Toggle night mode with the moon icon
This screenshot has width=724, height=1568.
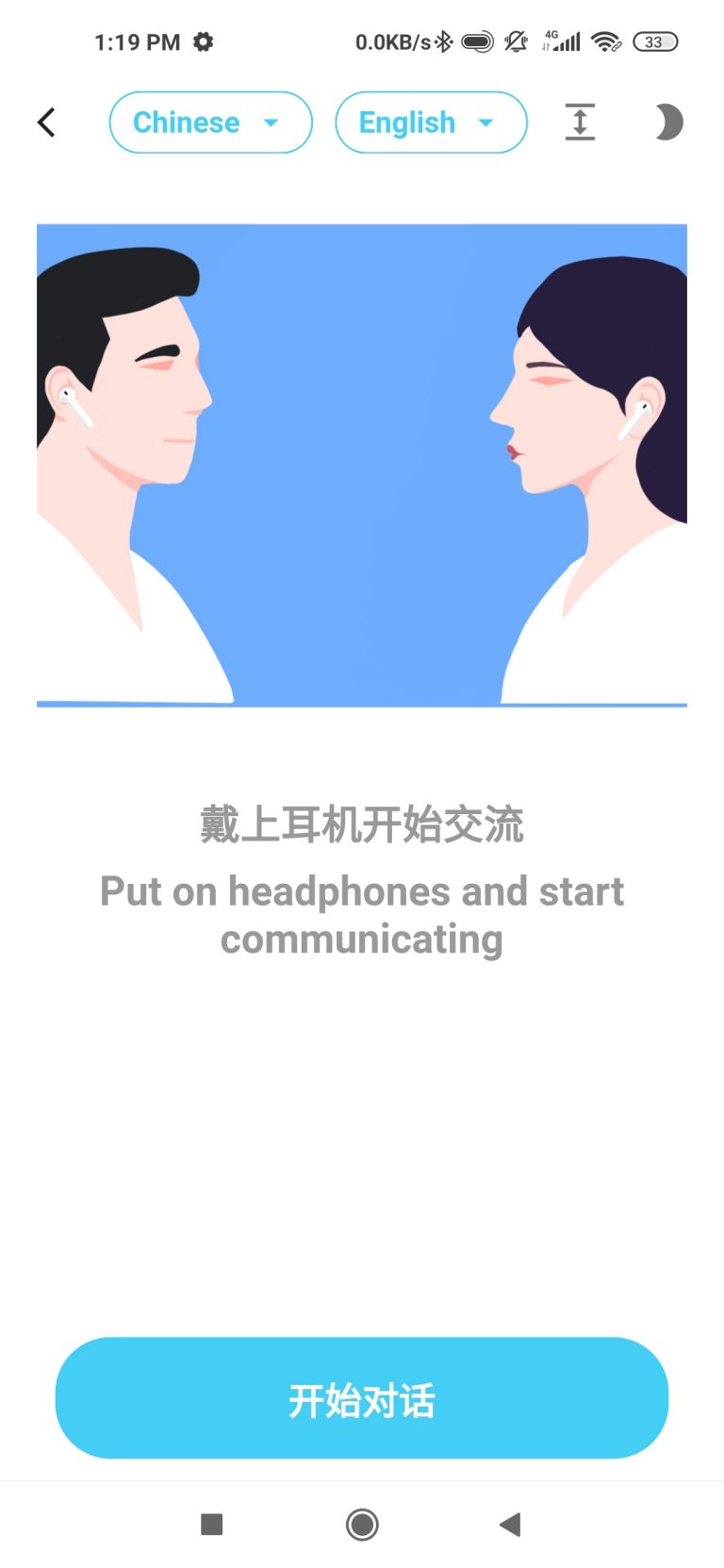667,122
